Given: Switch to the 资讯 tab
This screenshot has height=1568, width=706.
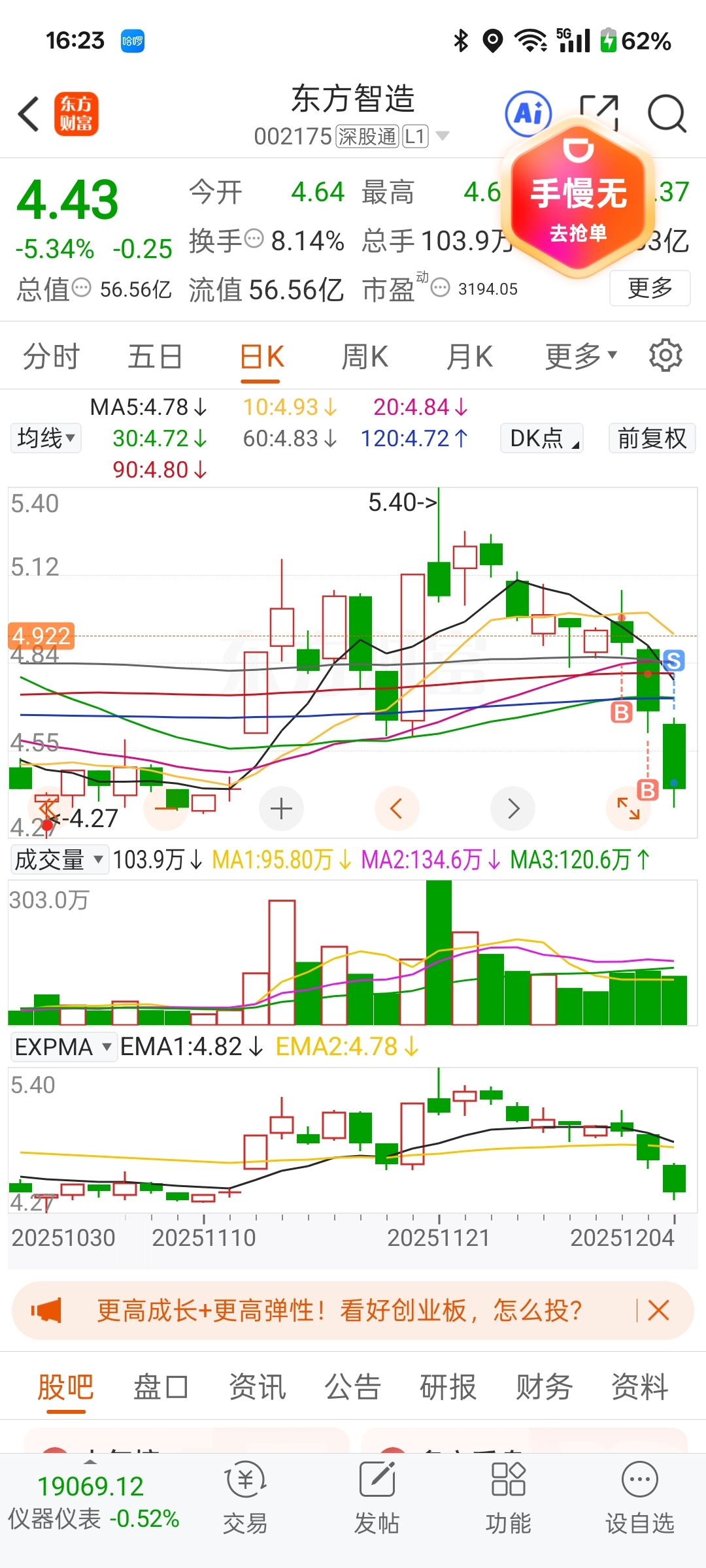Looking at the screenshot, I should click(257, 1387).
